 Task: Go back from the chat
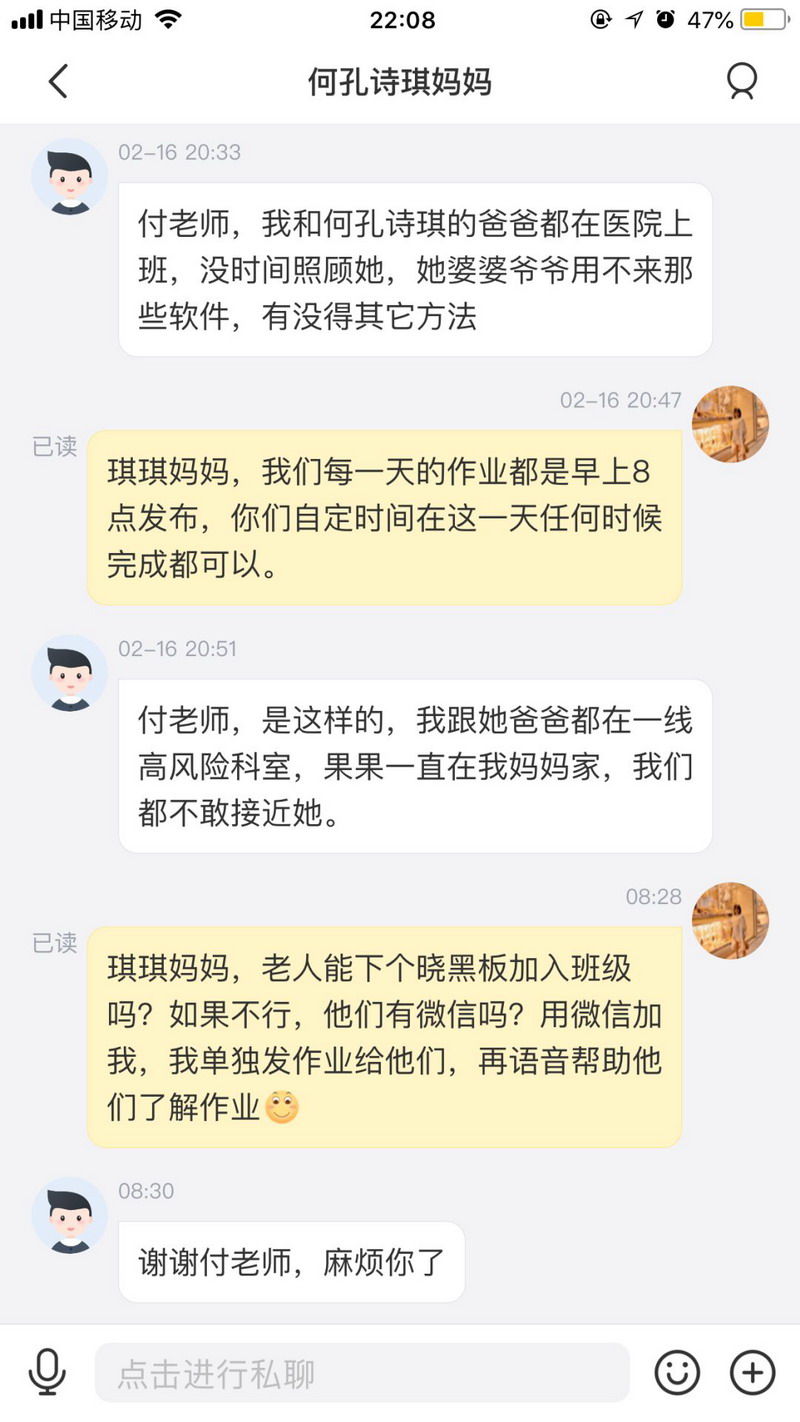(58, 81)
